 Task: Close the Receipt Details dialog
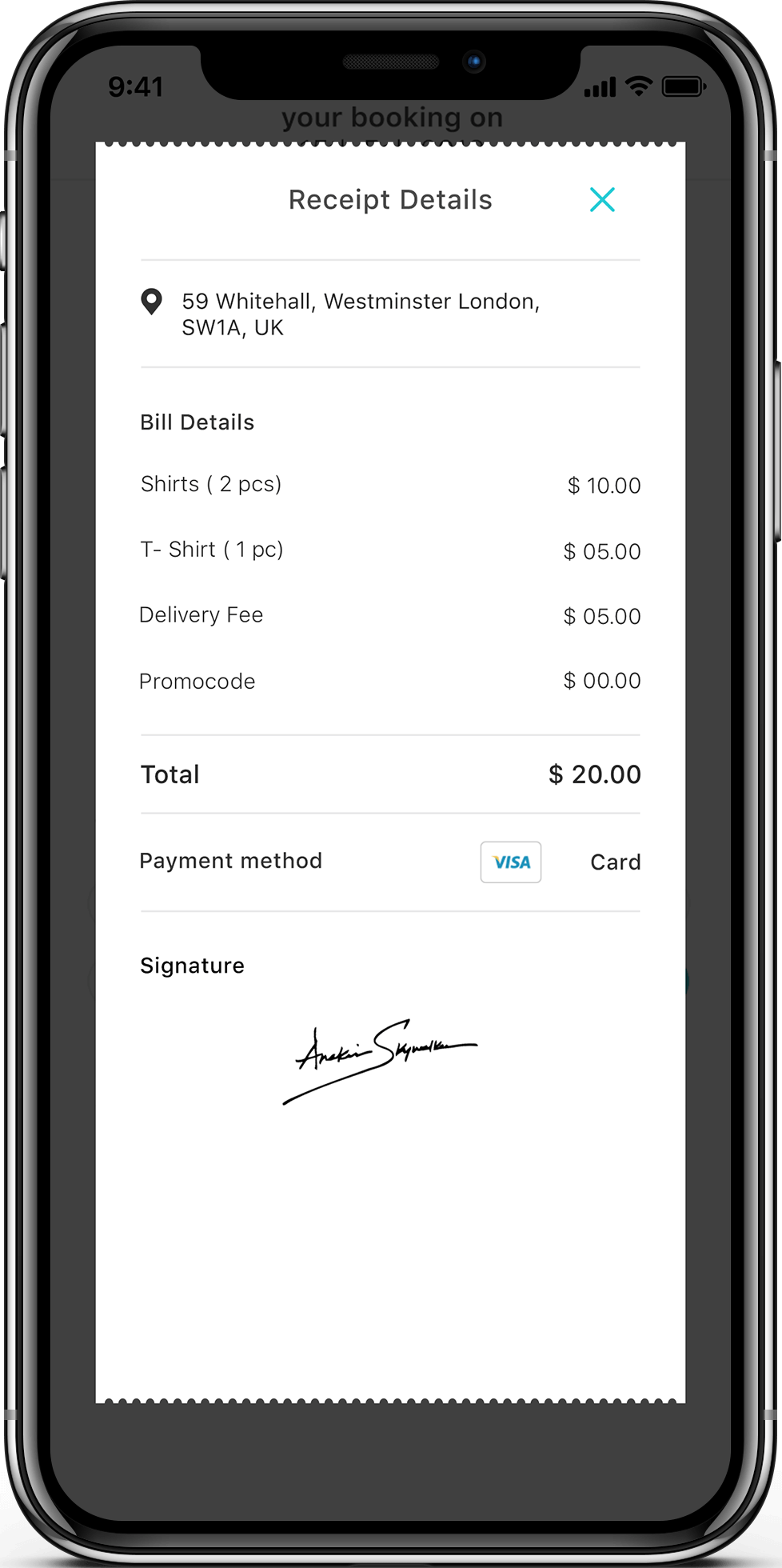[x=602, y=199]
